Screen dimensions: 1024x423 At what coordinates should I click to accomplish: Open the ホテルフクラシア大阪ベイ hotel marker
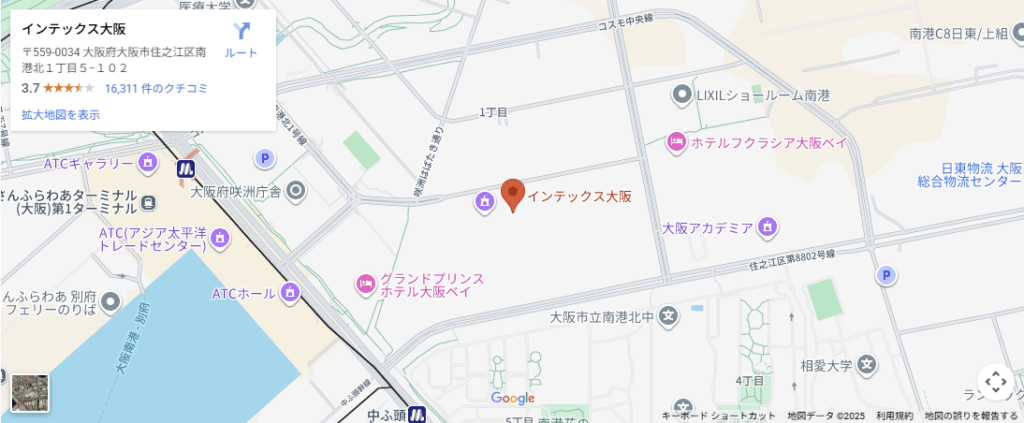tap(677, 143)
